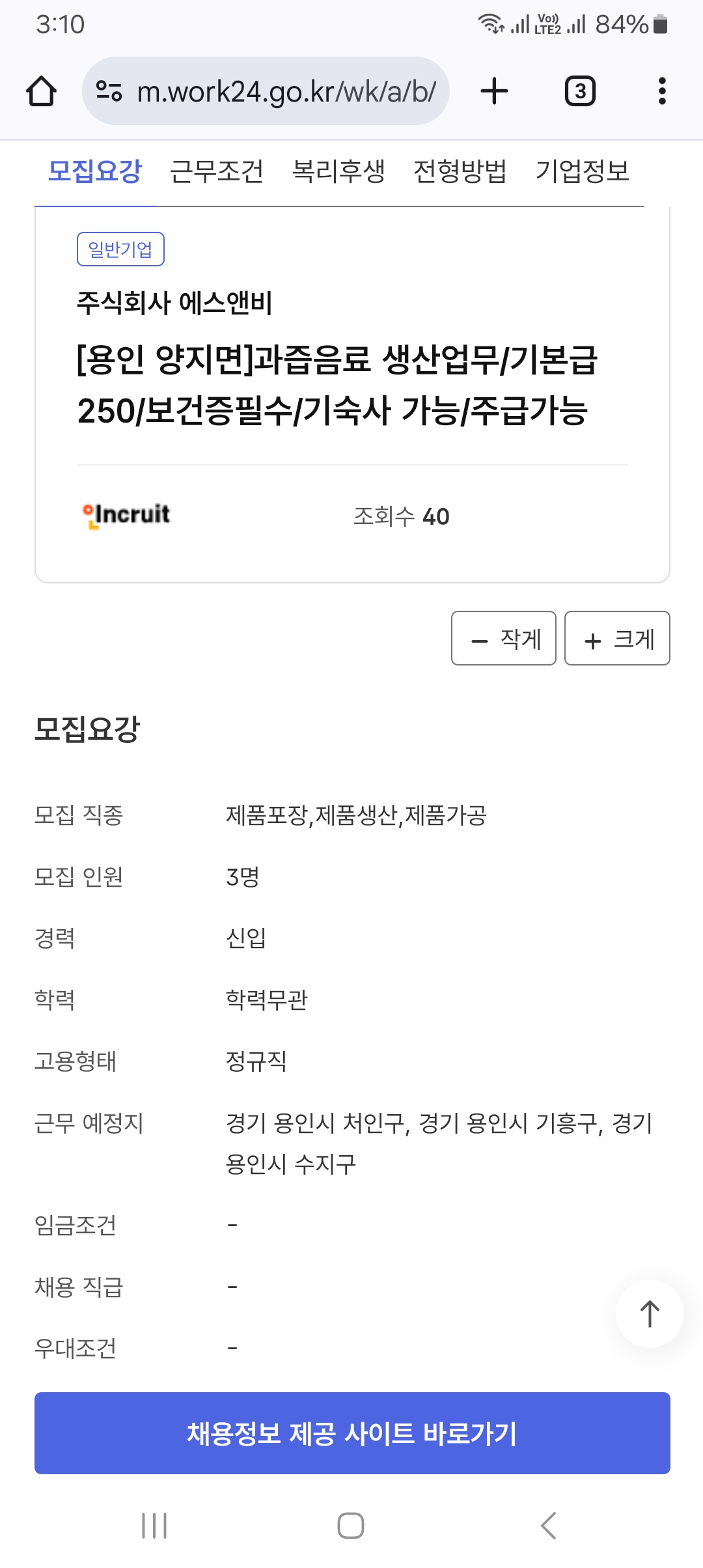Image resolution: width=703 pixels, height=1568 pixels.
Task: Jump to top with the up arrow
Action: pos(650,1313)
